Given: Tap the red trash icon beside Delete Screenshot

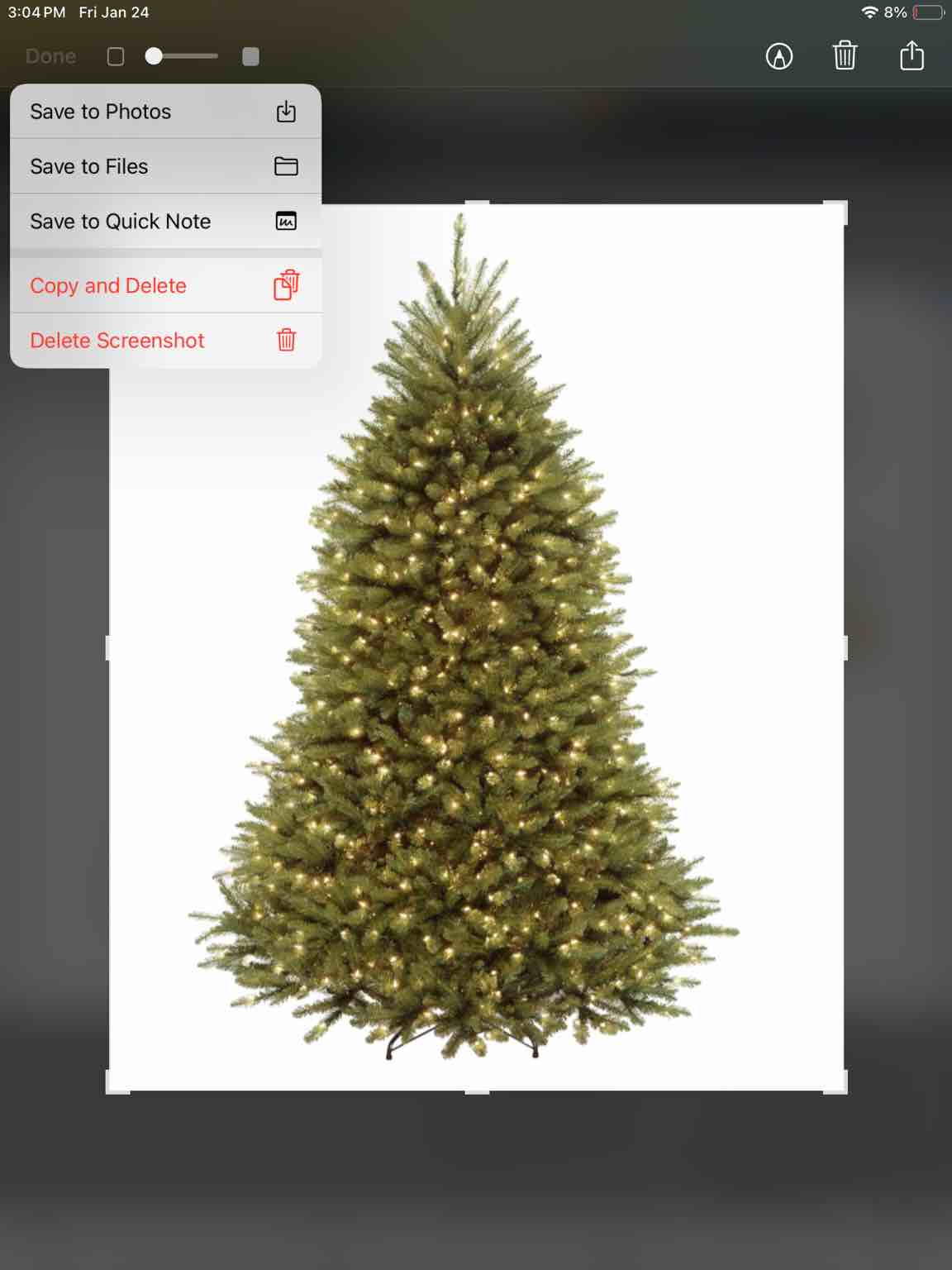Looking at the screenshot, I should tap(286, 340).
